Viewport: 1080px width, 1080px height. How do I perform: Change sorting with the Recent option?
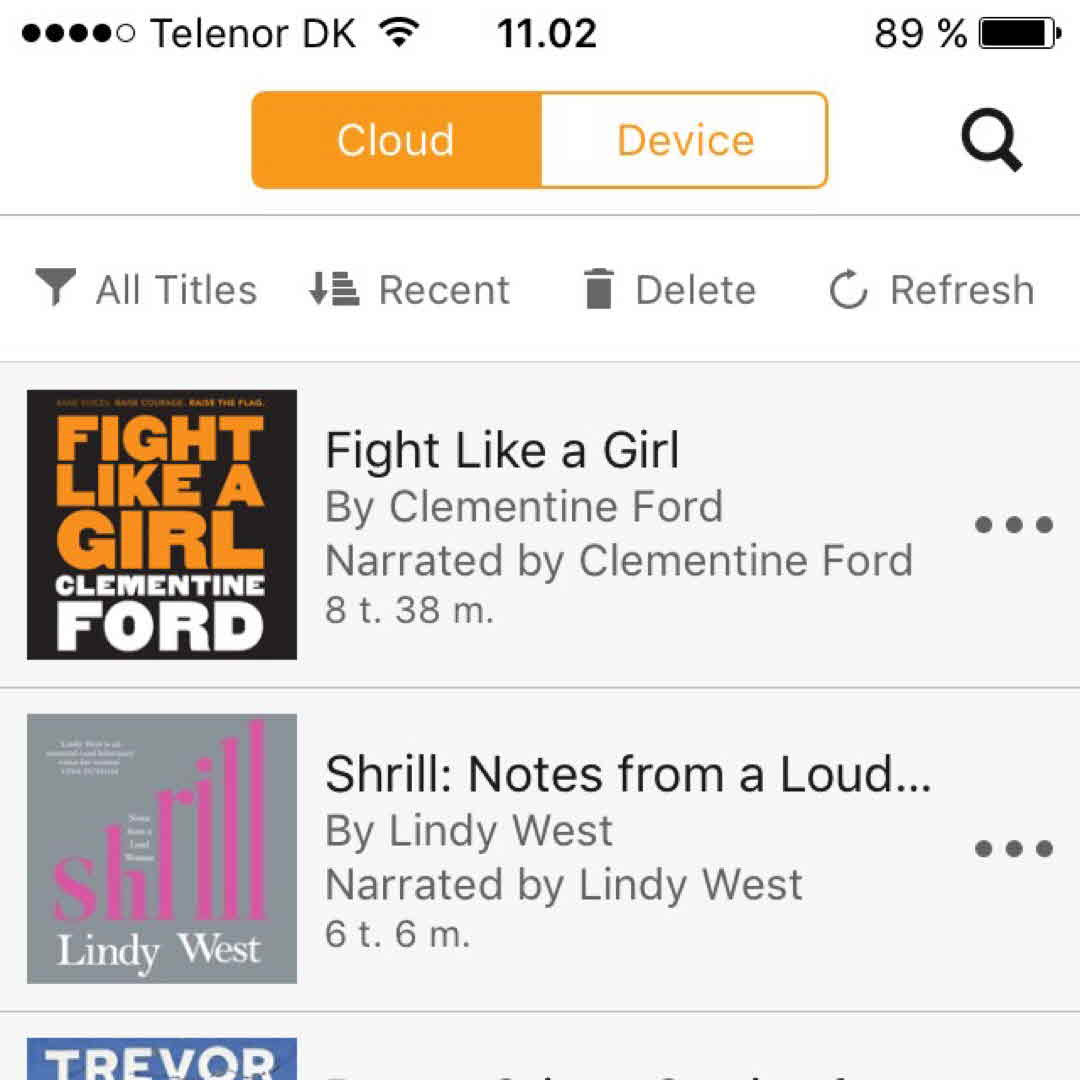(410, 290)
